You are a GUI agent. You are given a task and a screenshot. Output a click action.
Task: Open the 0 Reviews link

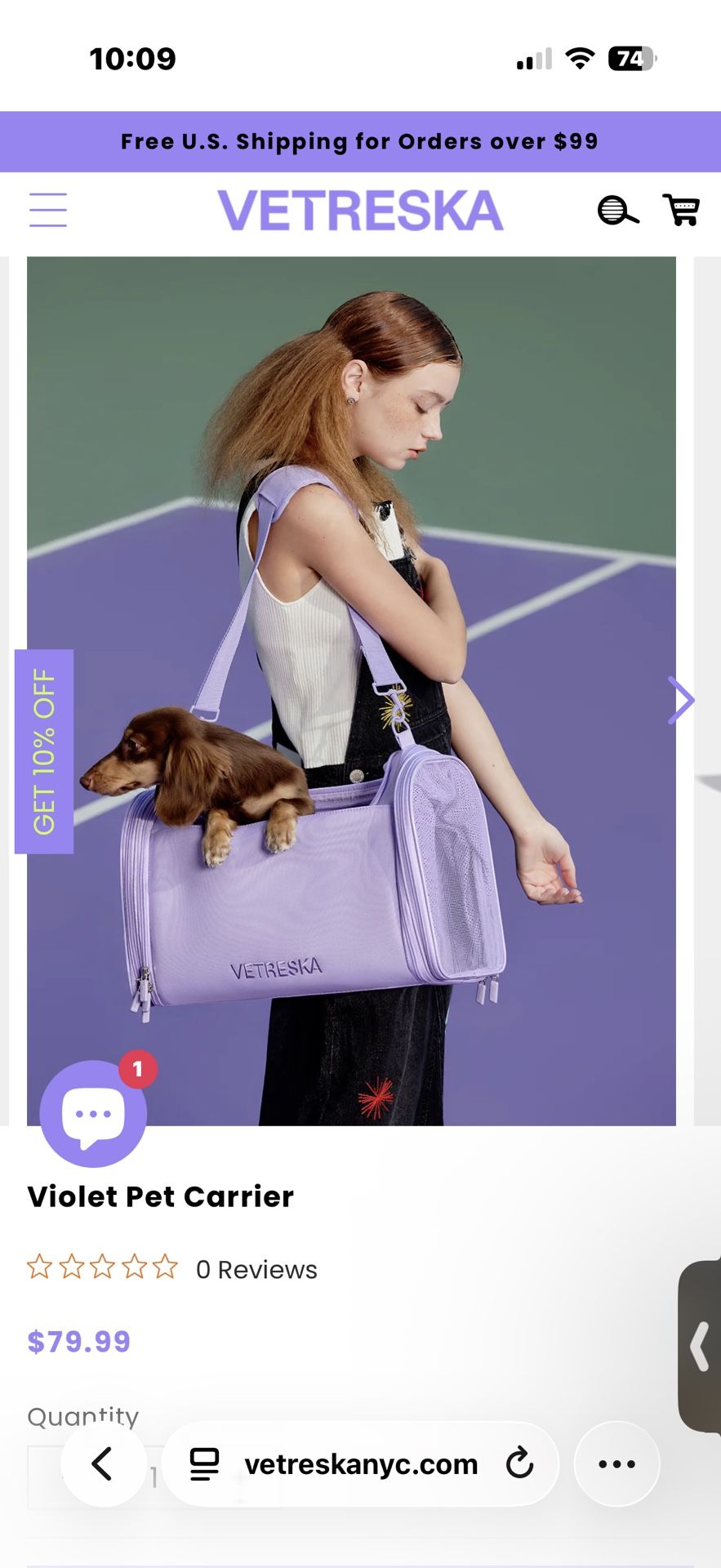(256, 1270)
